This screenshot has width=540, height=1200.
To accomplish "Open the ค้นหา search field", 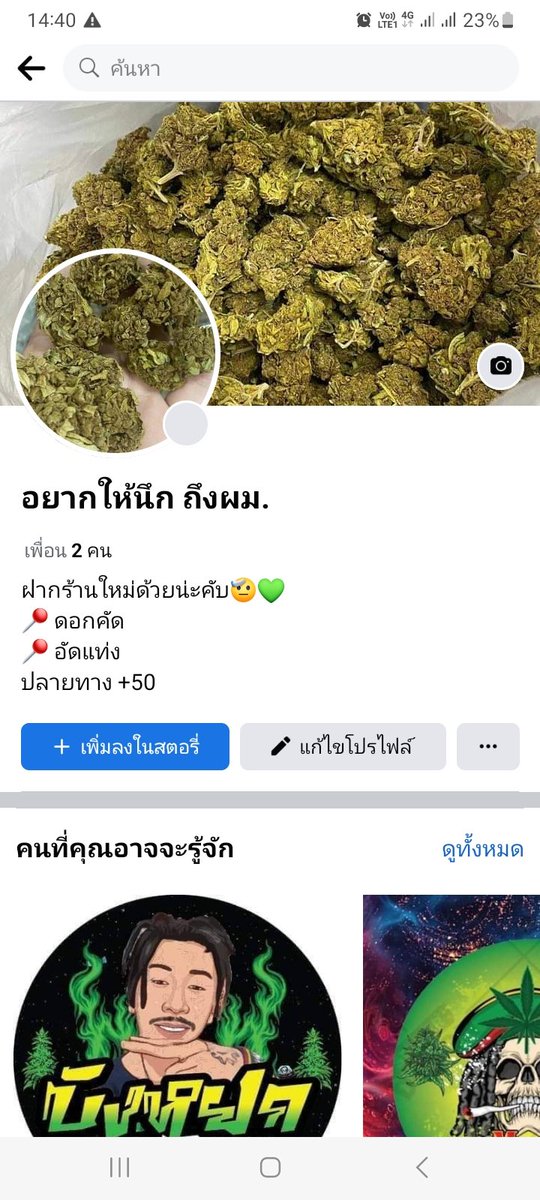I will coord(291,68).
